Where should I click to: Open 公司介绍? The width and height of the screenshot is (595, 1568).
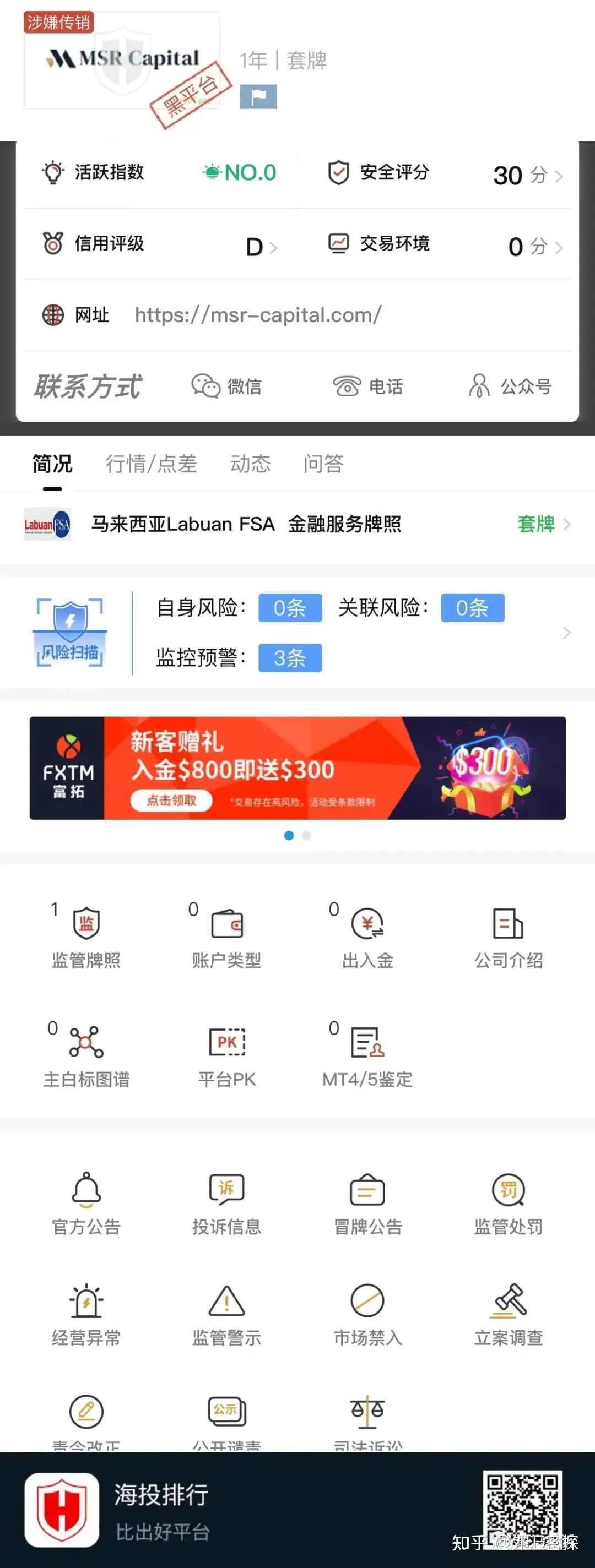[x=509, y=938]
